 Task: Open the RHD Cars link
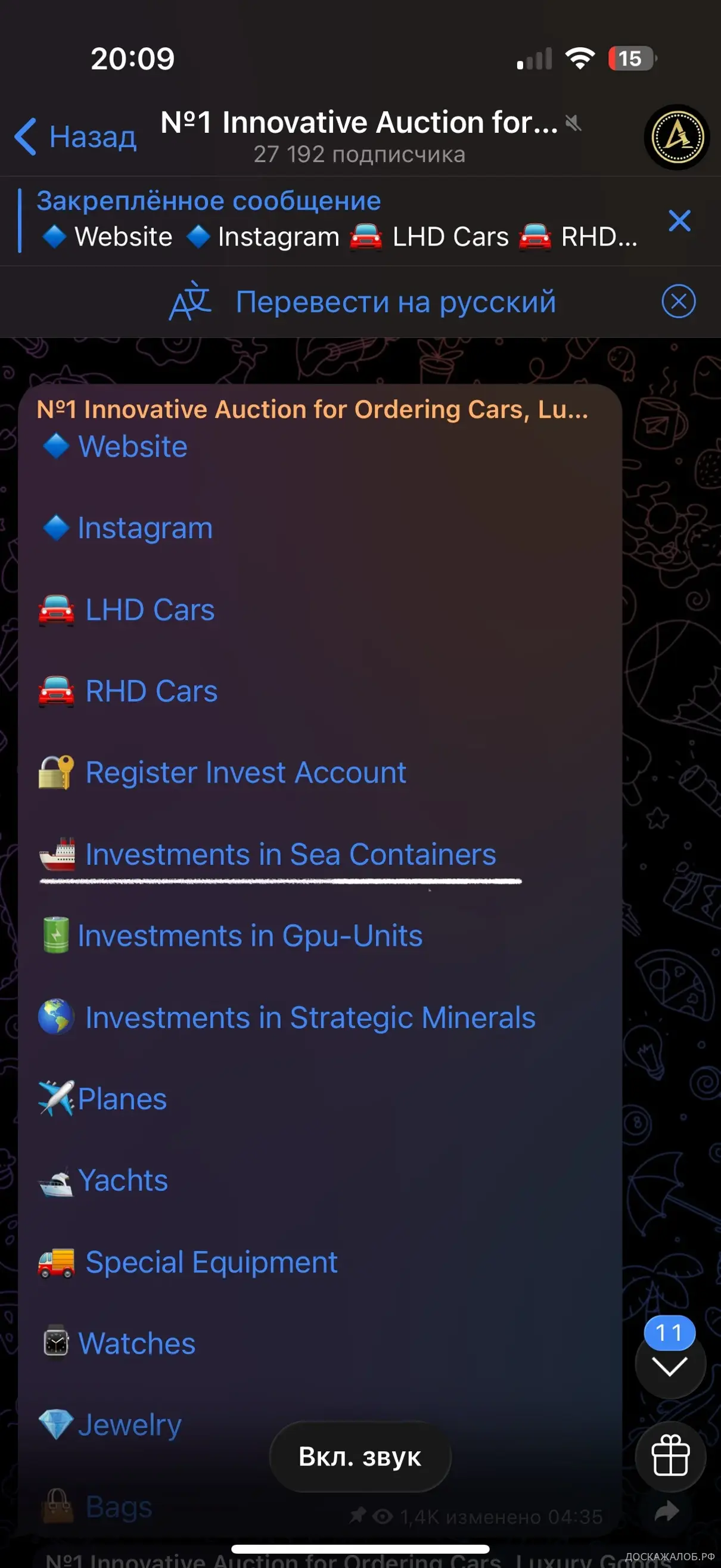click(151, 691)
